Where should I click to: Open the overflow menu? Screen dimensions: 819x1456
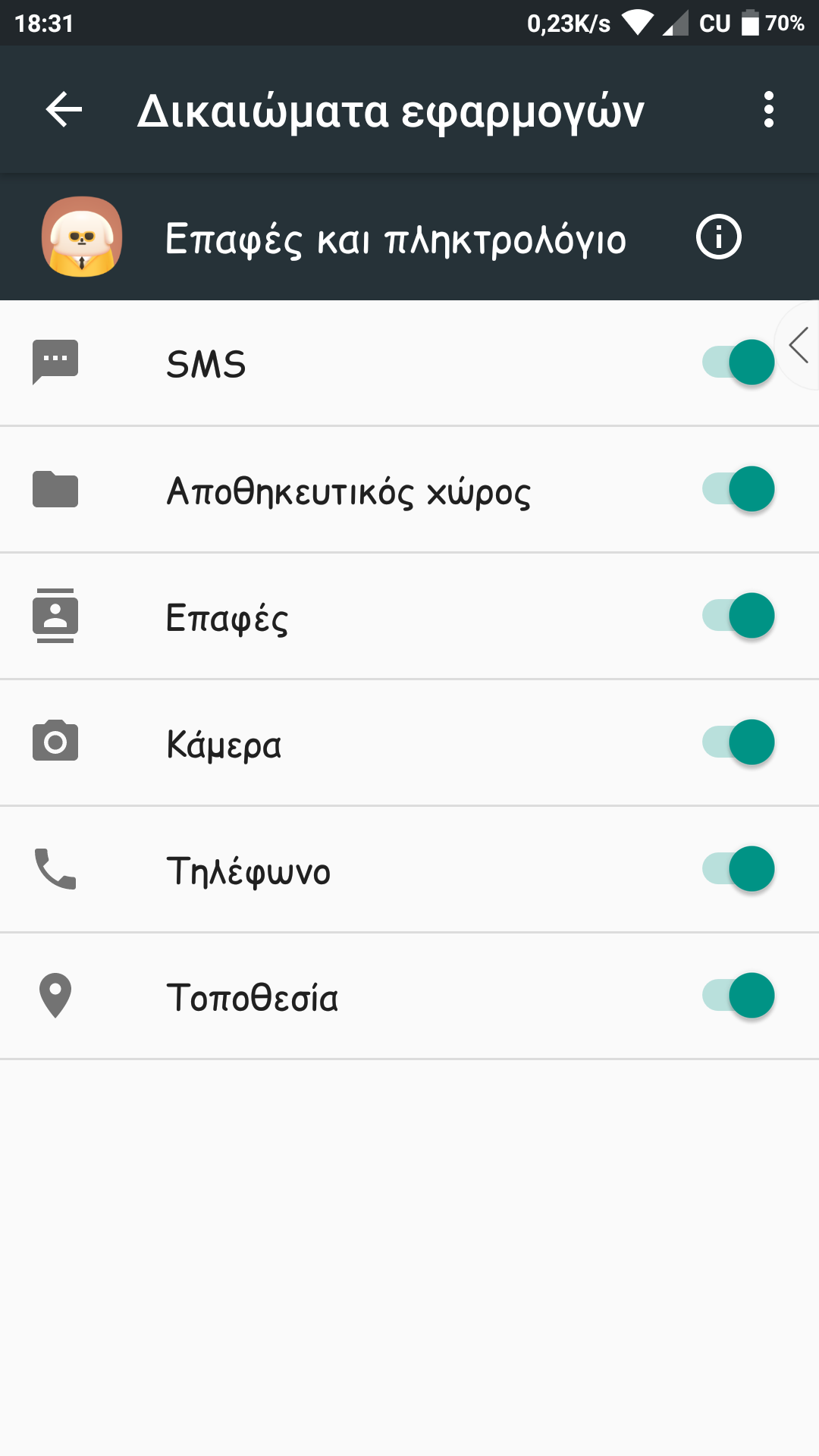coord(768,110)
